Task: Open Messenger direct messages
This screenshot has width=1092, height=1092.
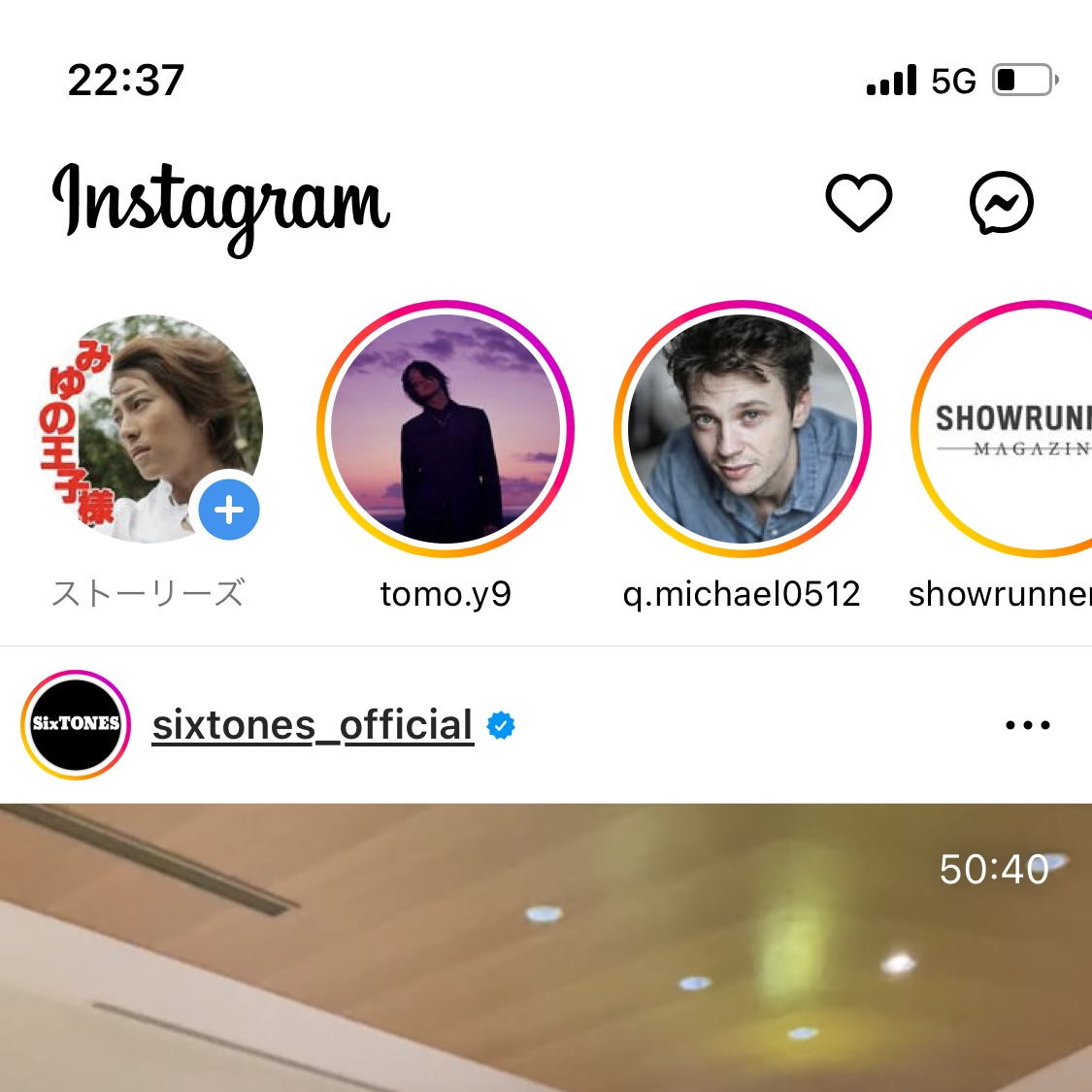Action: click(x=1002, y=203)
